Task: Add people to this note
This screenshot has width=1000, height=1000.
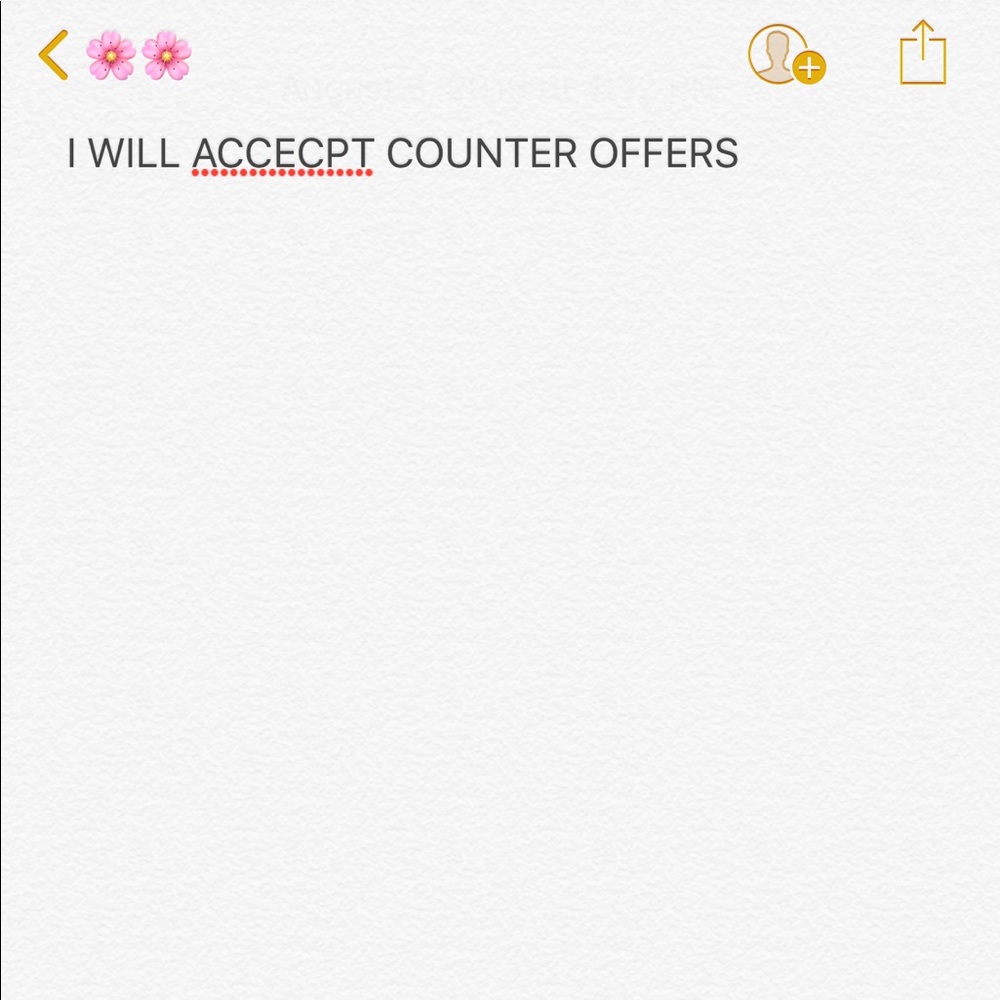Action: pos(786,55)
